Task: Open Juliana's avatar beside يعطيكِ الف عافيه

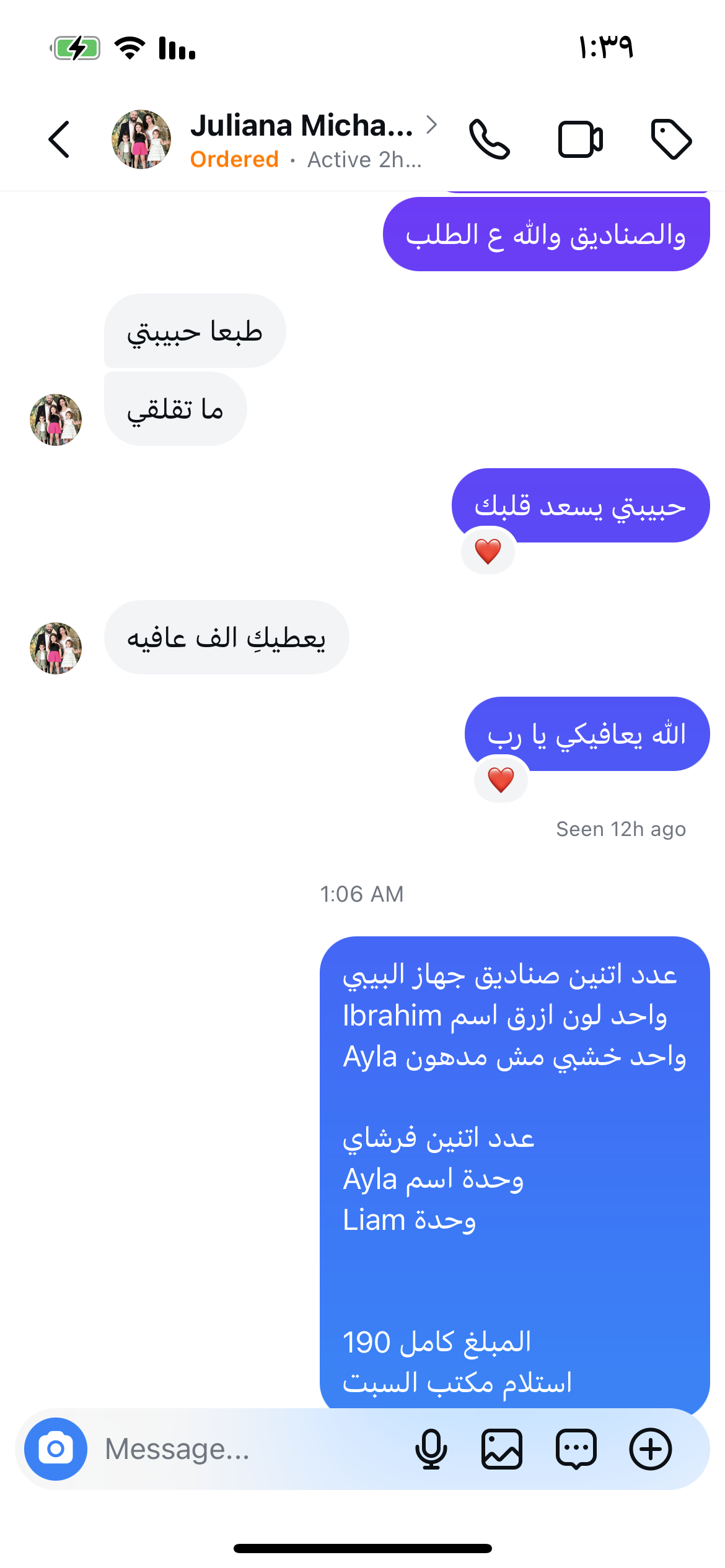Action: tap(56, 648)
